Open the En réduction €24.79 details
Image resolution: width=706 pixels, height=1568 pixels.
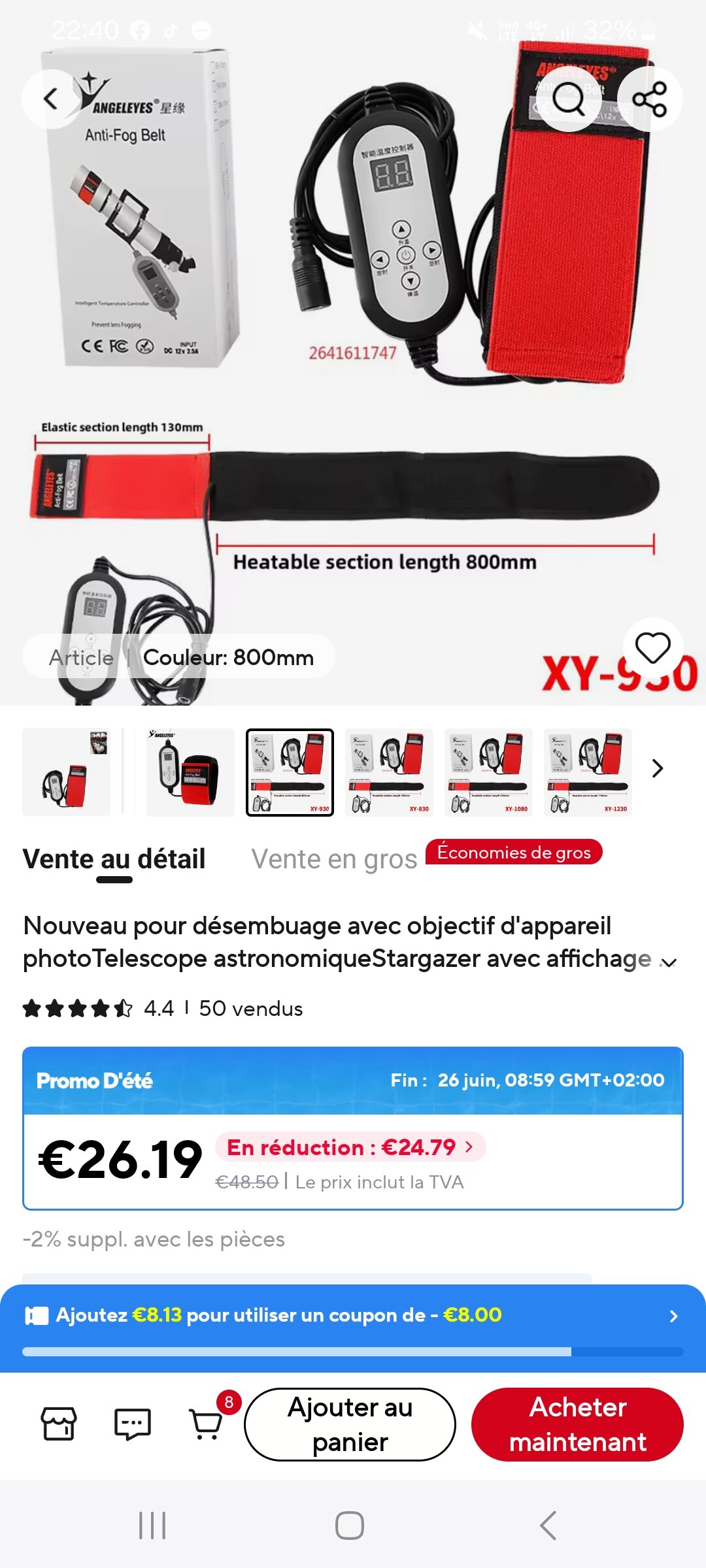pos(350,1147)
